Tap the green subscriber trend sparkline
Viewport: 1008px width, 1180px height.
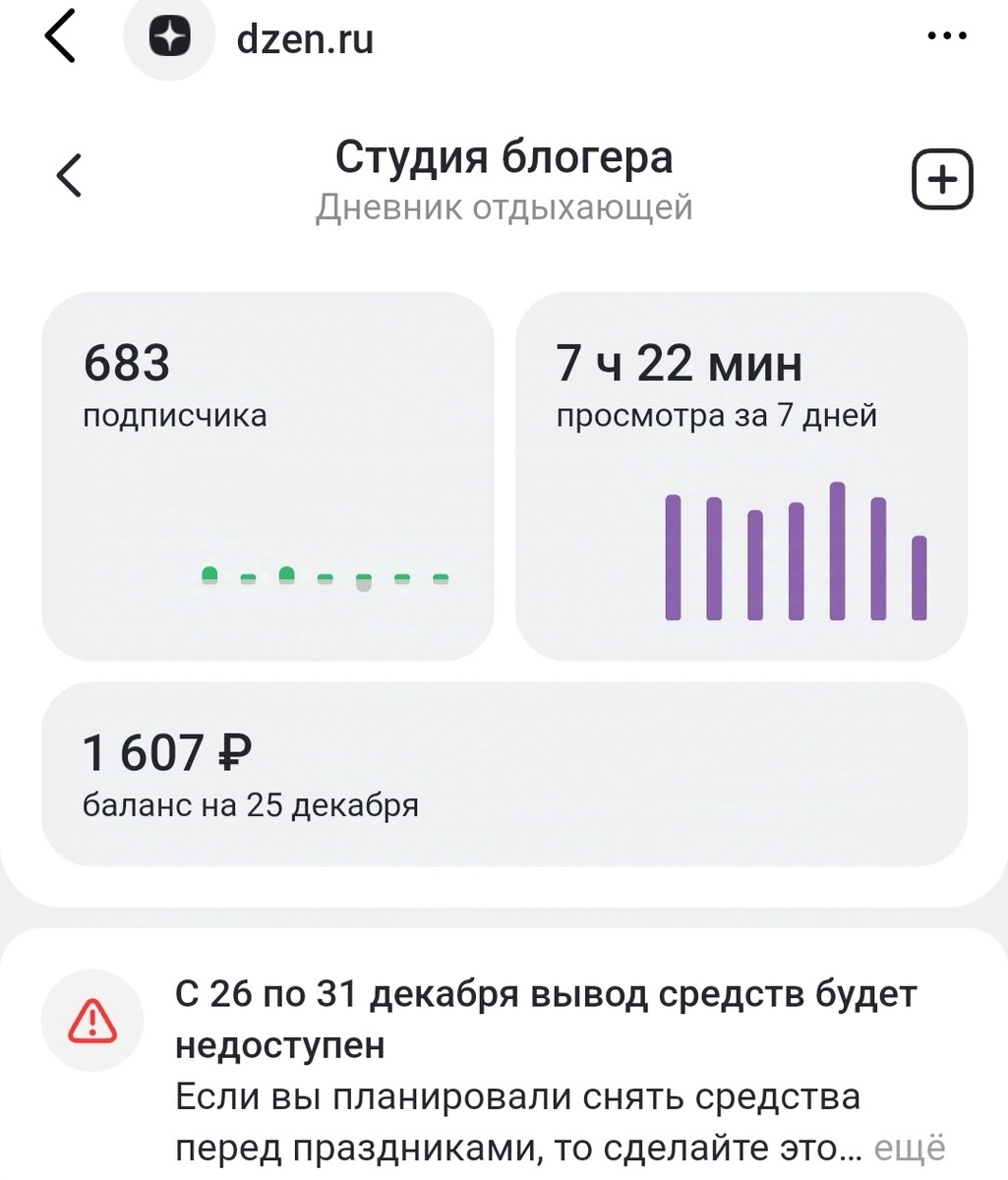[x=325, y=575]
